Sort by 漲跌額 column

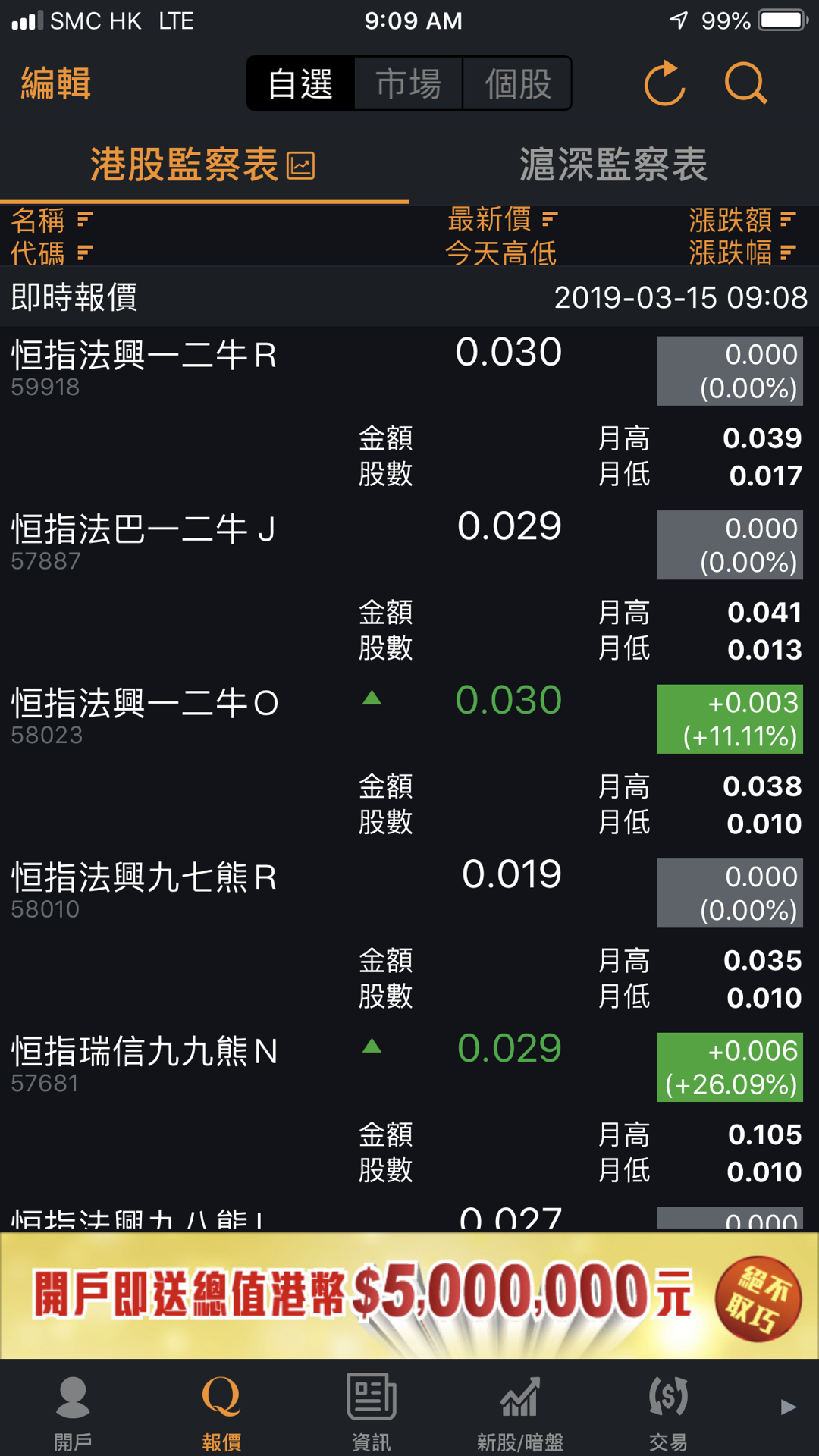pos(742,220)
